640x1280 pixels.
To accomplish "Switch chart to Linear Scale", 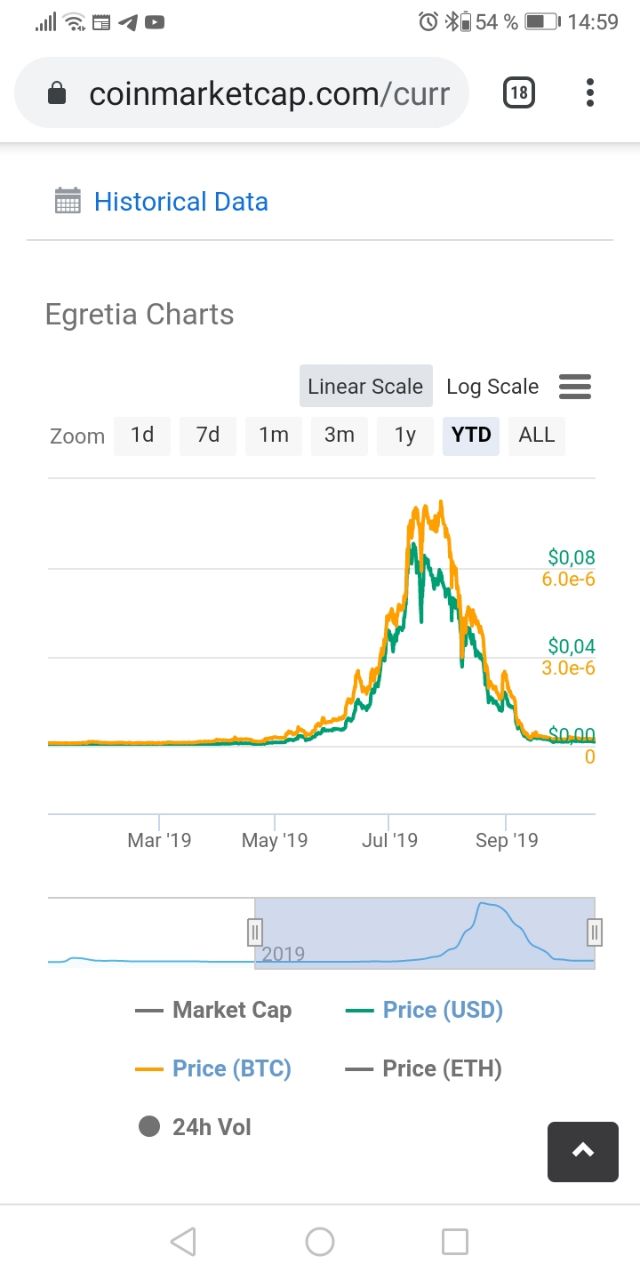I will pyautogui.click(x=365, y=387).
